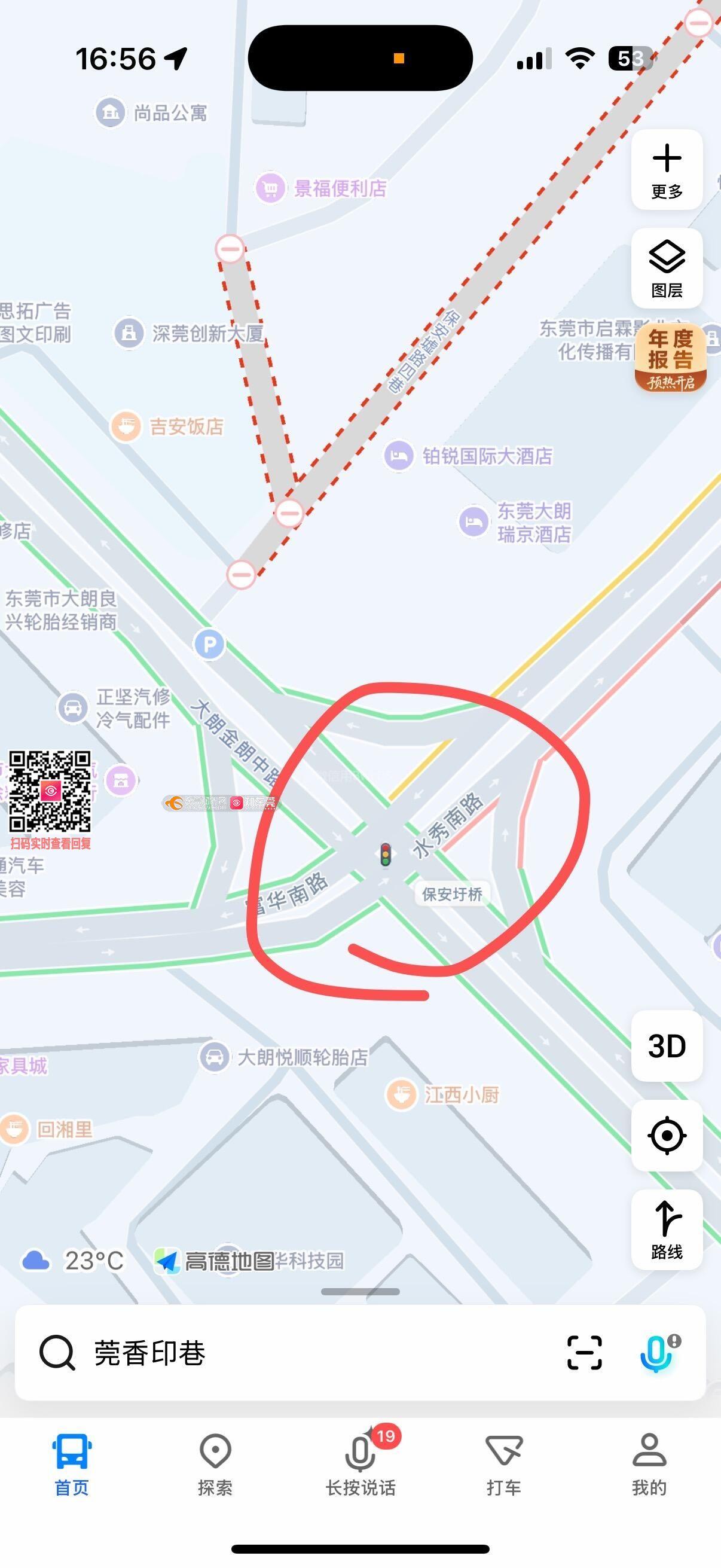Select the 景福便利店 store marker

[271, 188]
